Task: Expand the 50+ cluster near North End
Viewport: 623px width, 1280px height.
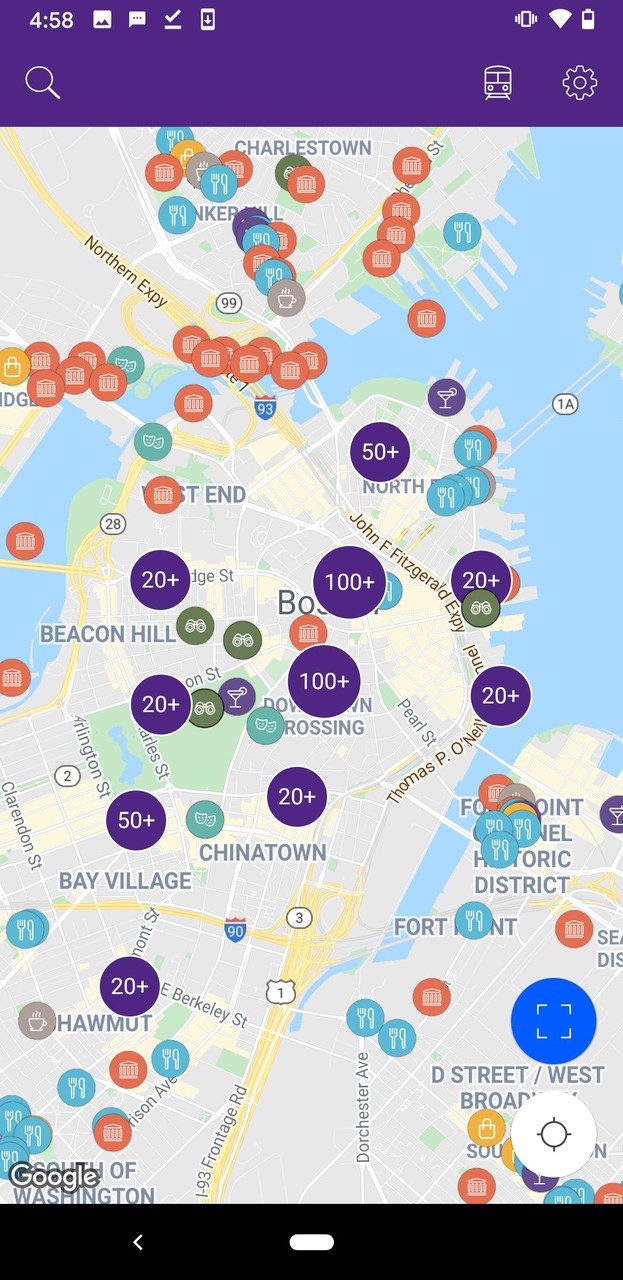Action: click(380, 452)
